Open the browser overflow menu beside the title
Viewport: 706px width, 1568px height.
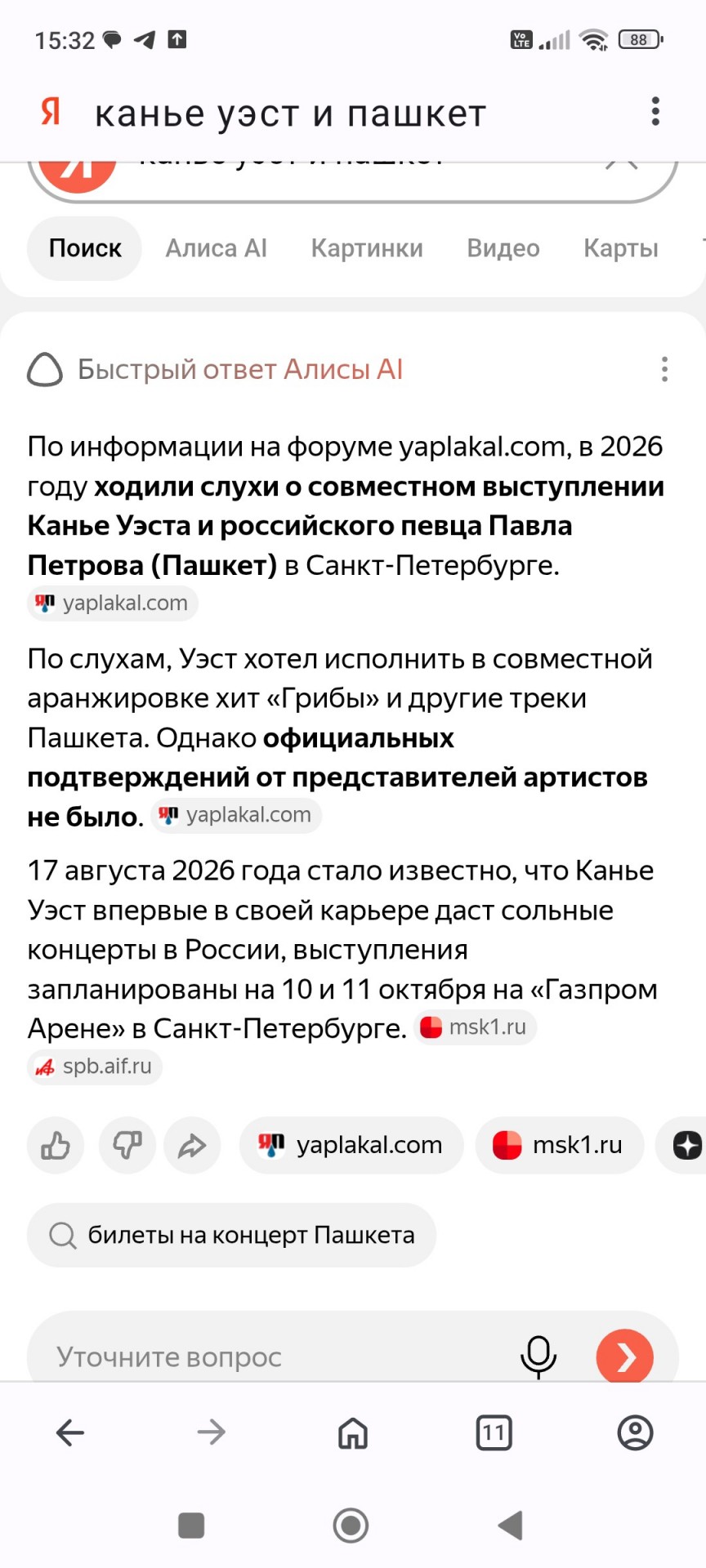pyautogui.click(x=655, y=112)
